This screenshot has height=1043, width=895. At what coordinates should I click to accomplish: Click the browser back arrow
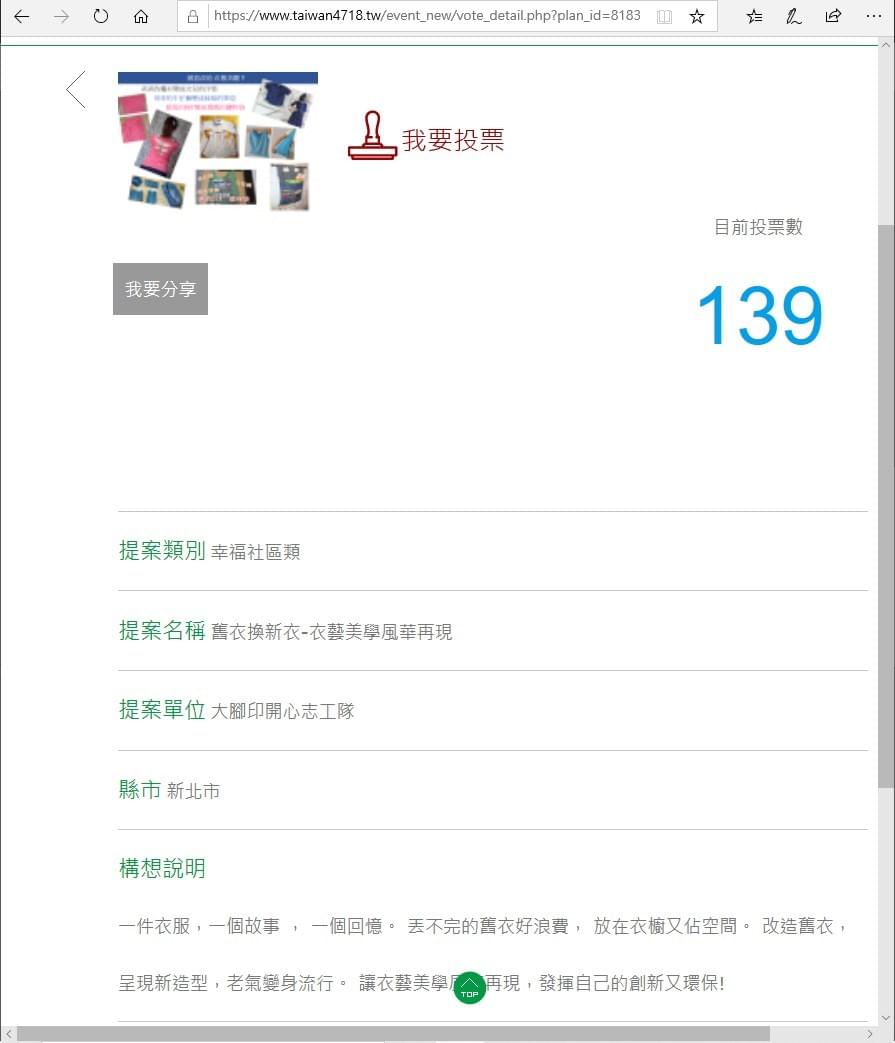pyautogui.click(x=21, y=16)
